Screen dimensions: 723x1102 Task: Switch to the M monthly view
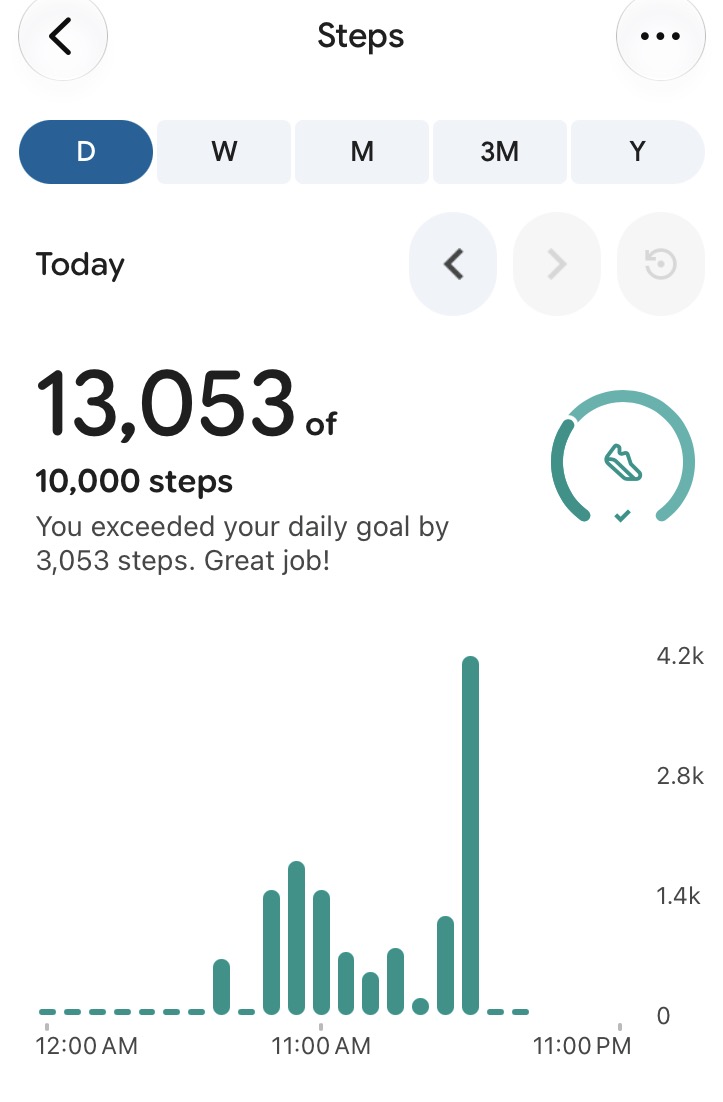point(362,152)
